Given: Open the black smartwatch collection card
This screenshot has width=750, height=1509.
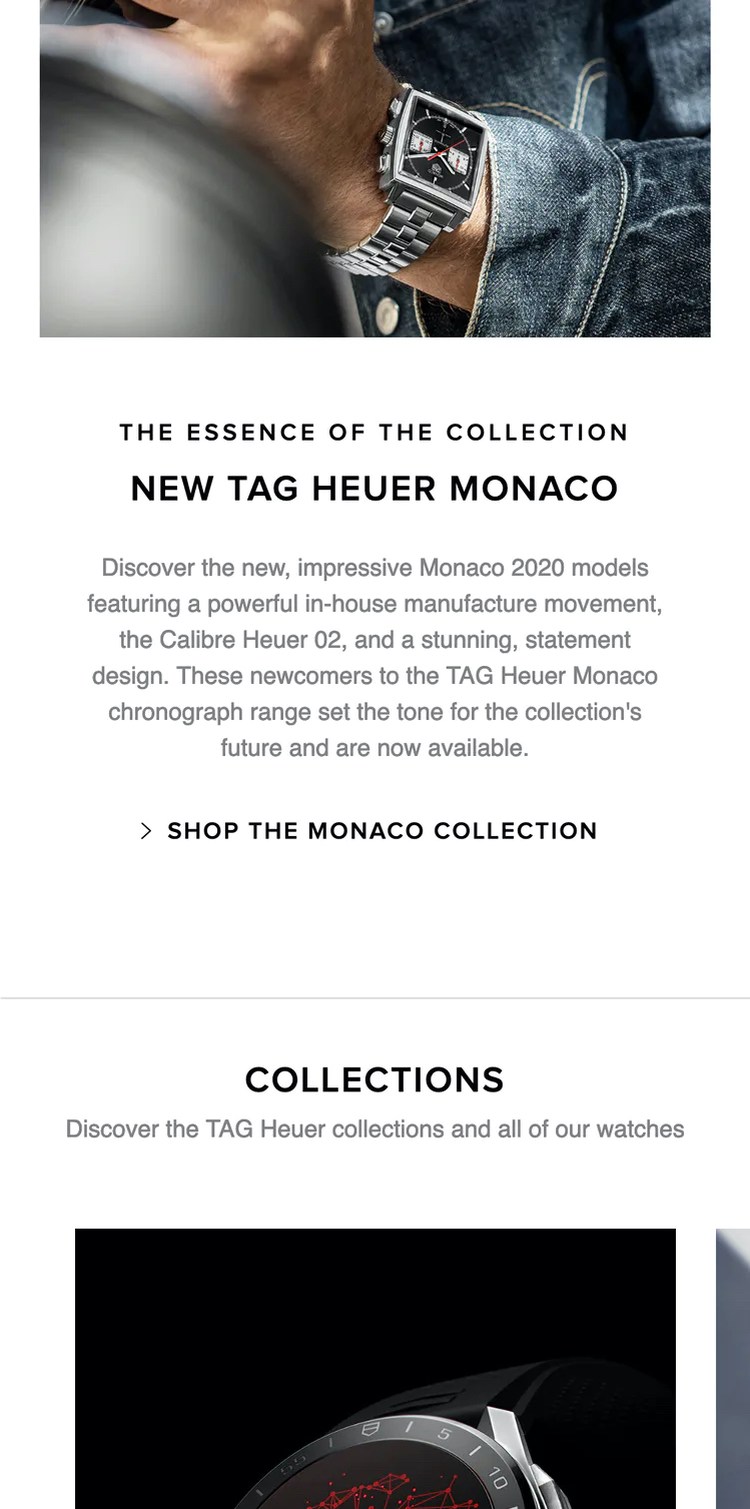Looking at the screenshot, I should 375,1368.
